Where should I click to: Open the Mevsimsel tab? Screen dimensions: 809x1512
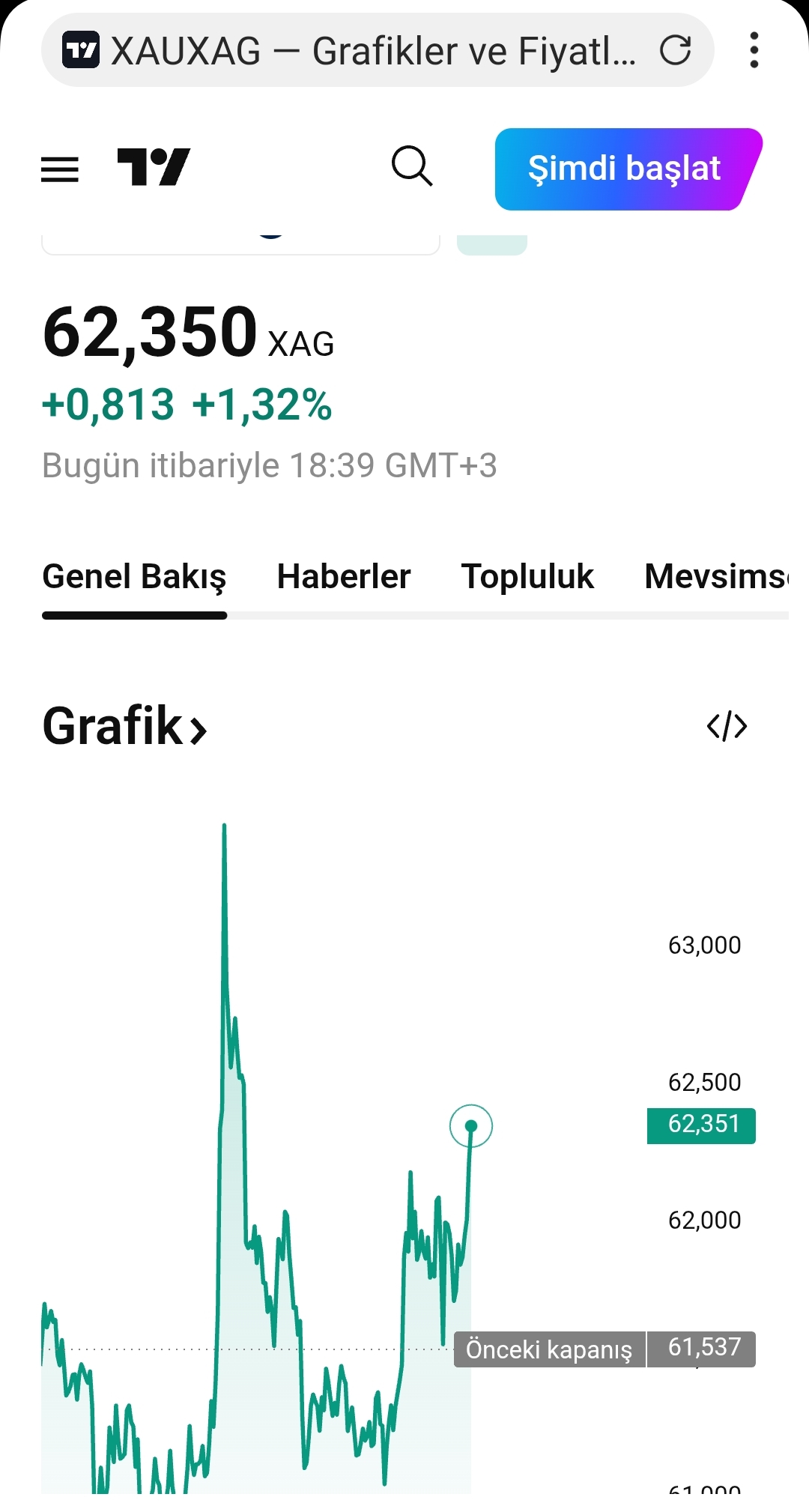(715, 577)
